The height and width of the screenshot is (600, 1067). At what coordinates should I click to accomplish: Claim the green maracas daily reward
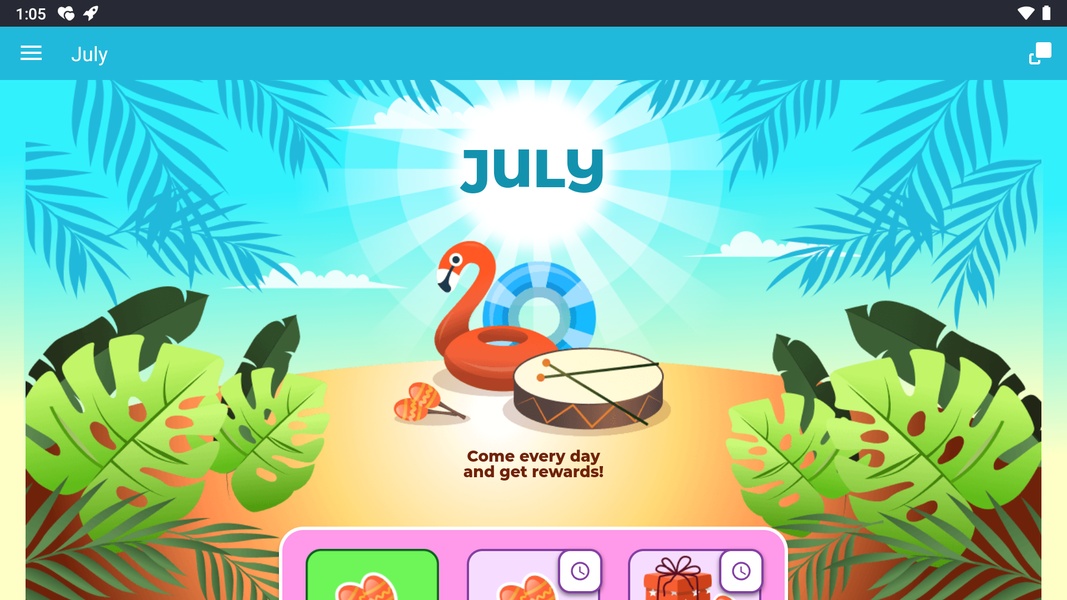[372, 577]
